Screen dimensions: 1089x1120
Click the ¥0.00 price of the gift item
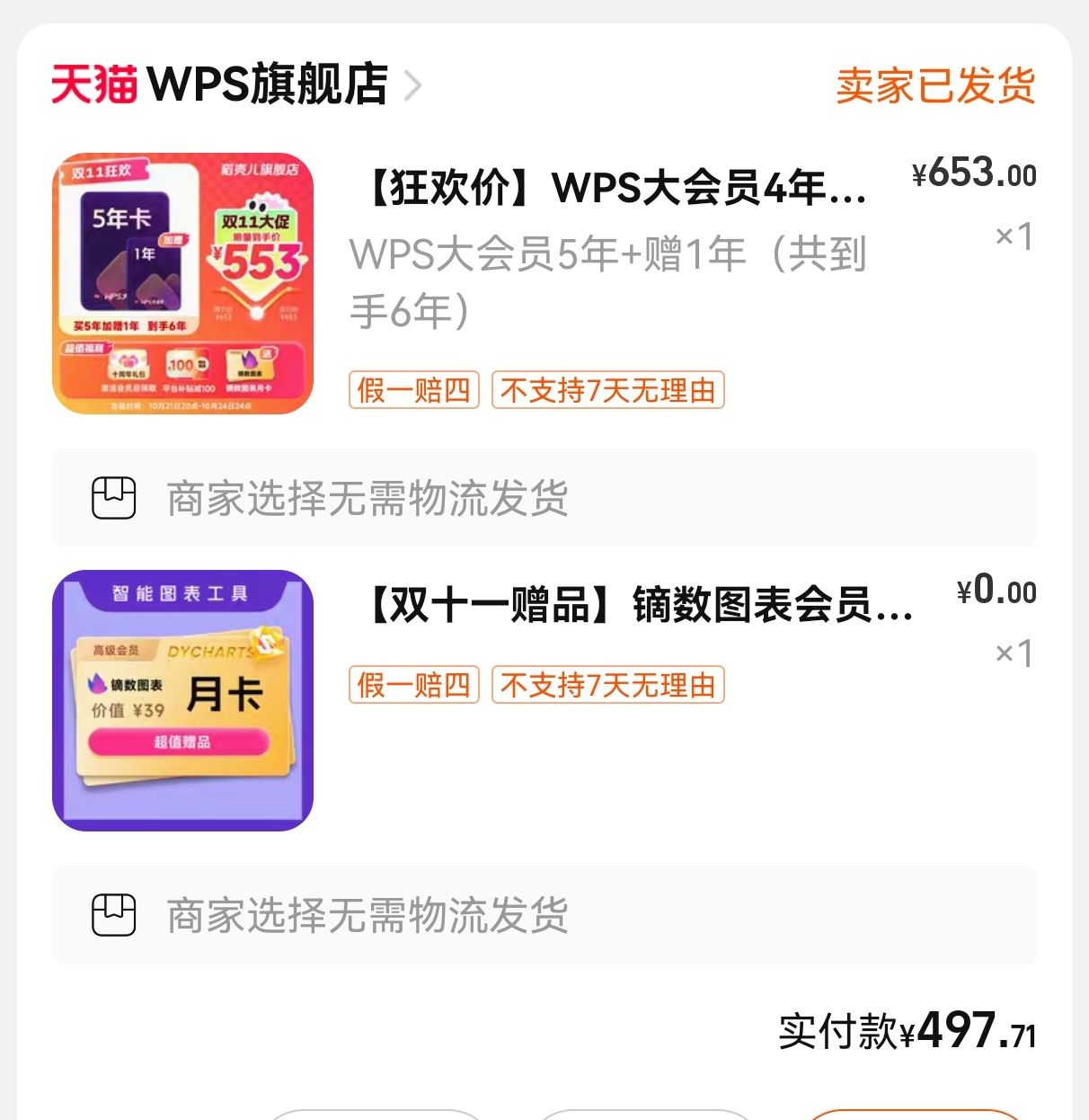pos(997,593)
